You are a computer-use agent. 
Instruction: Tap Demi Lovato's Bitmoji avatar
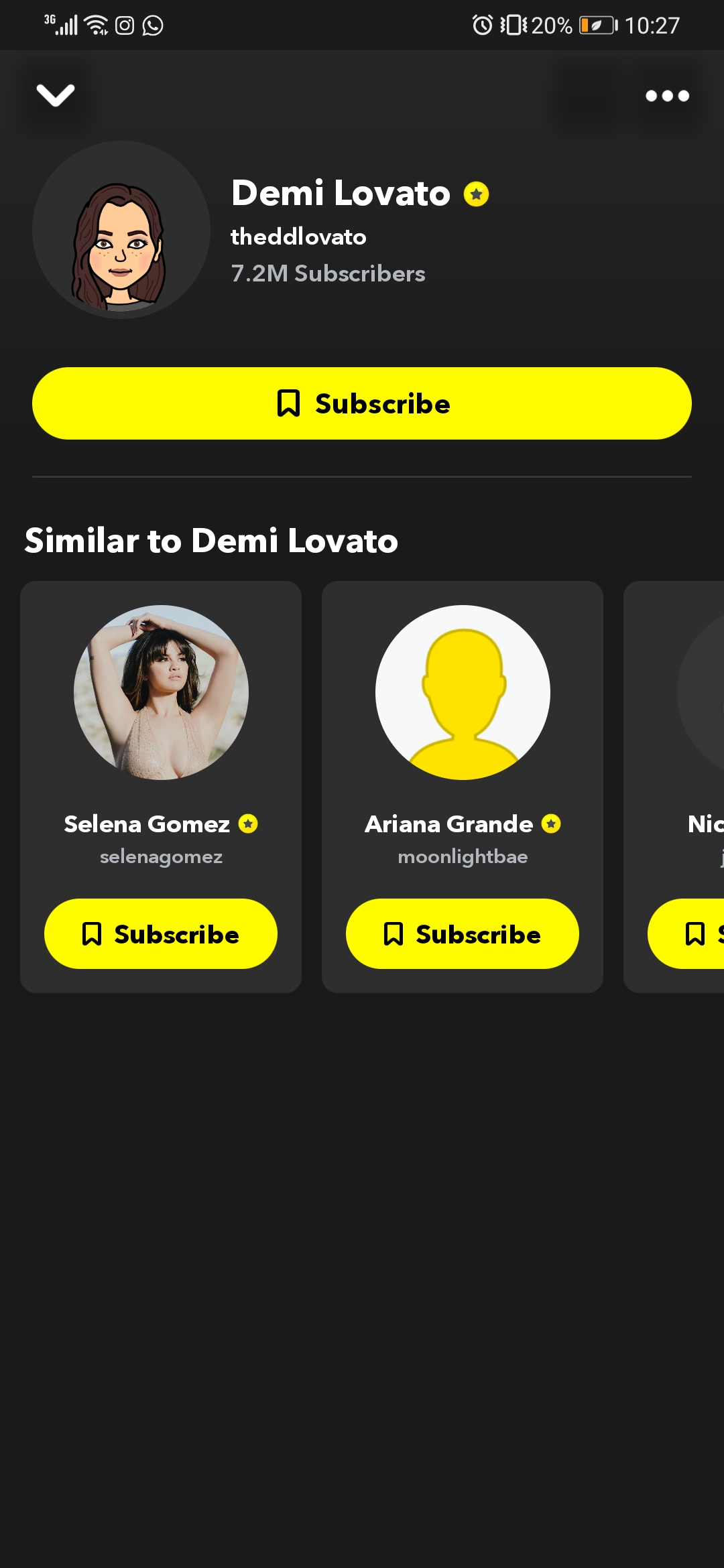tap(121, 230)
